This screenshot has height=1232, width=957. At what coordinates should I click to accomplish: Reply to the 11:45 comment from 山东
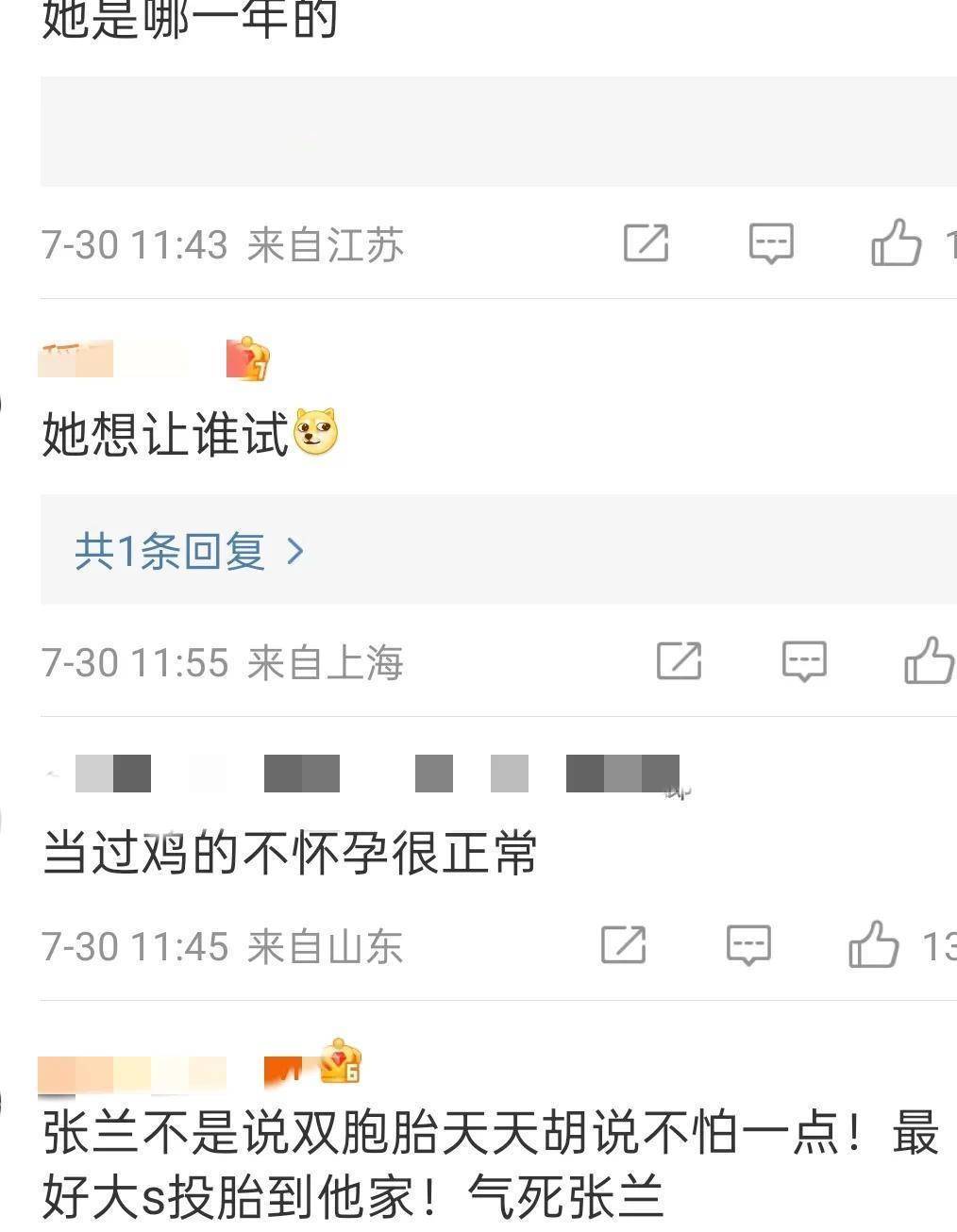[748, 944]
